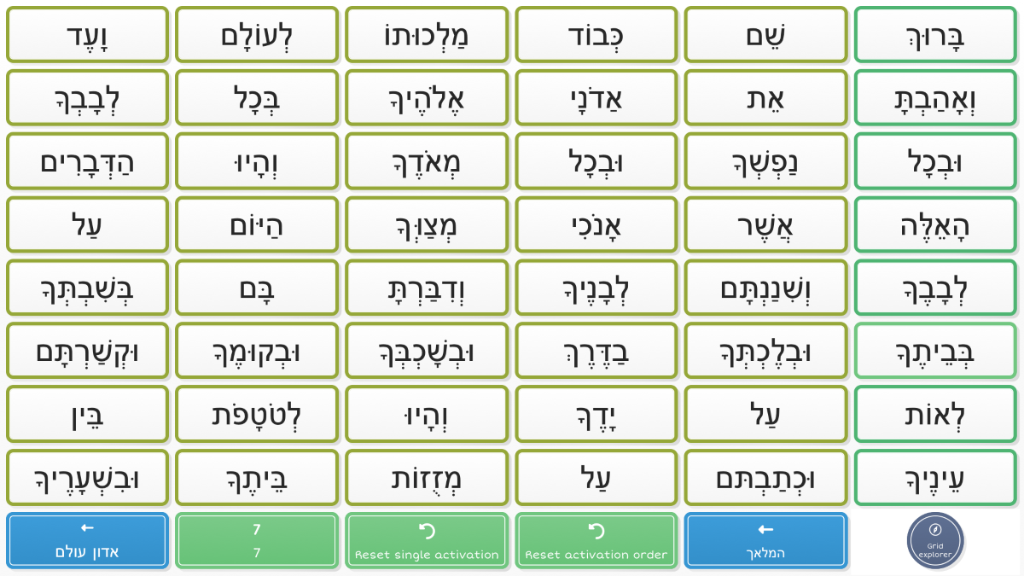Select the אֱלֹהֶיךָ tile
1024x576 pixels.
[x=427, y=98]
